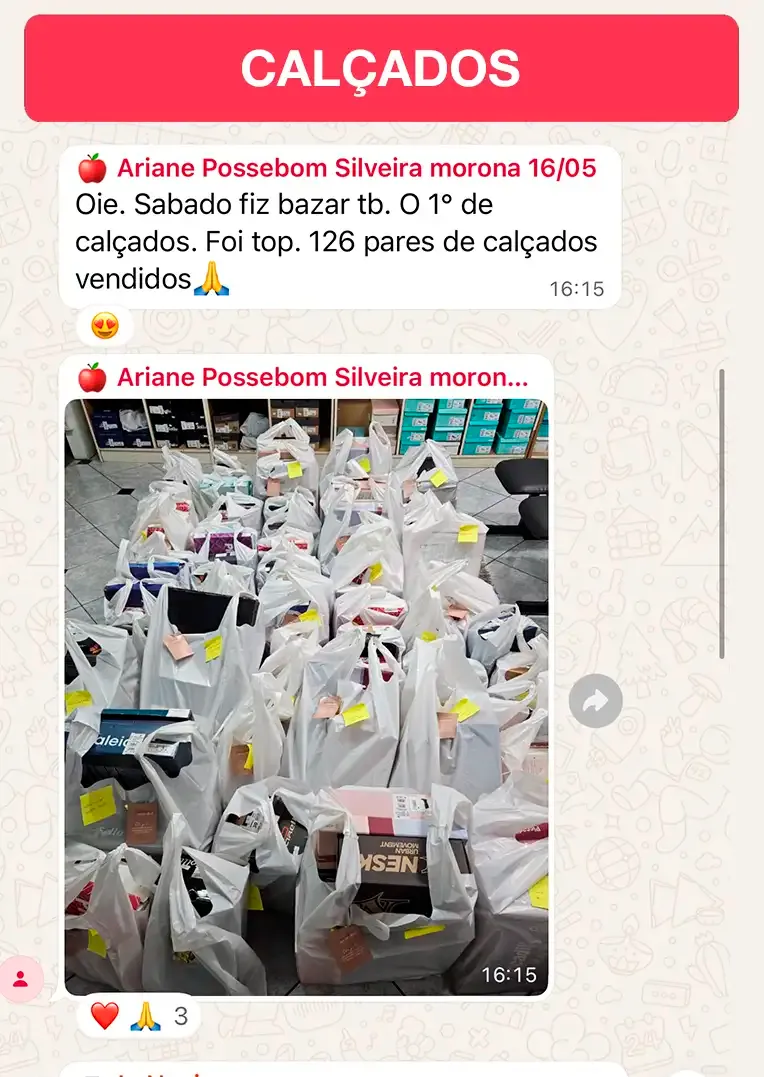Open the contact avatar beside the photo message
Screen dimensions: 764x1077
coord(21,979)
